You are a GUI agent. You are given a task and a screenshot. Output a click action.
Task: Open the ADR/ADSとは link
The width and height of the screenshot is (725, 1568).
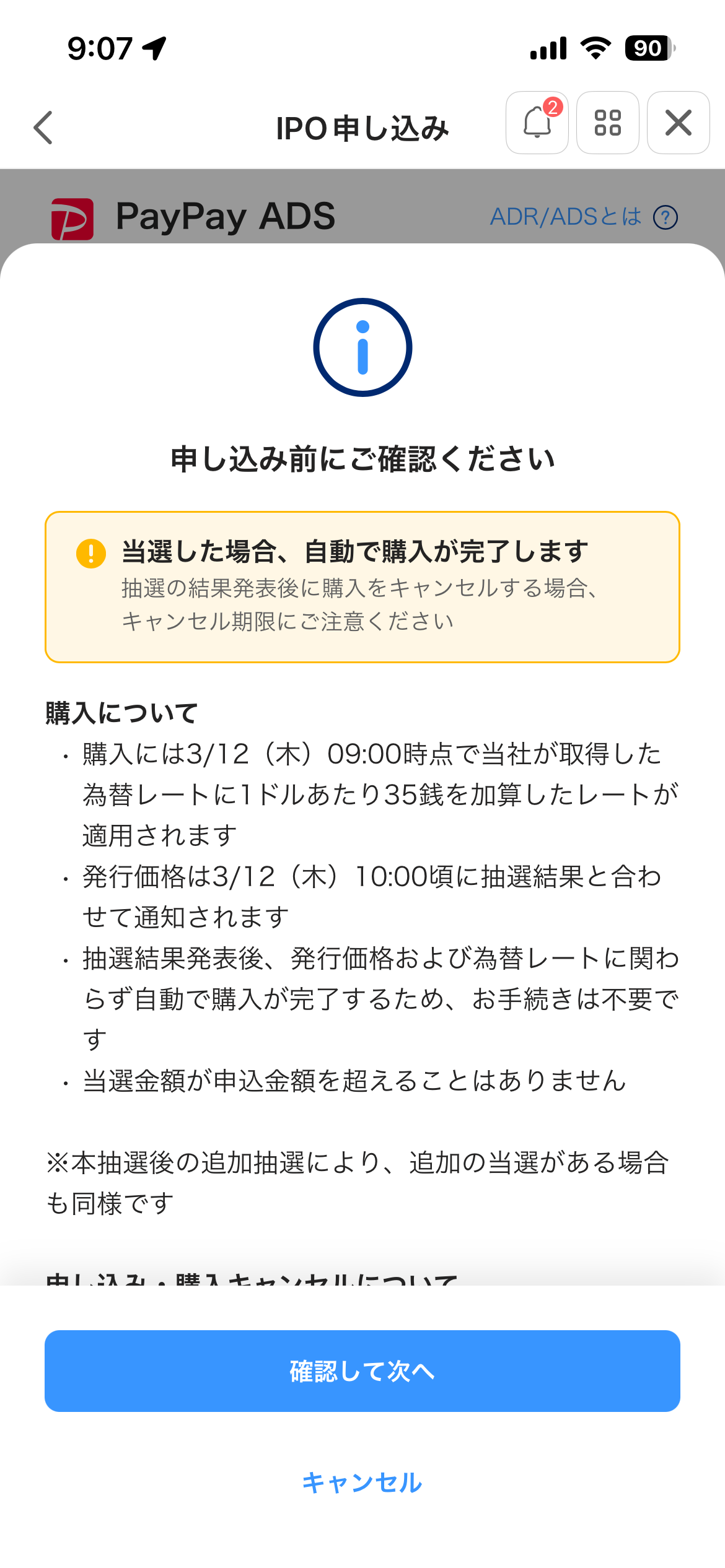(565, 217)
